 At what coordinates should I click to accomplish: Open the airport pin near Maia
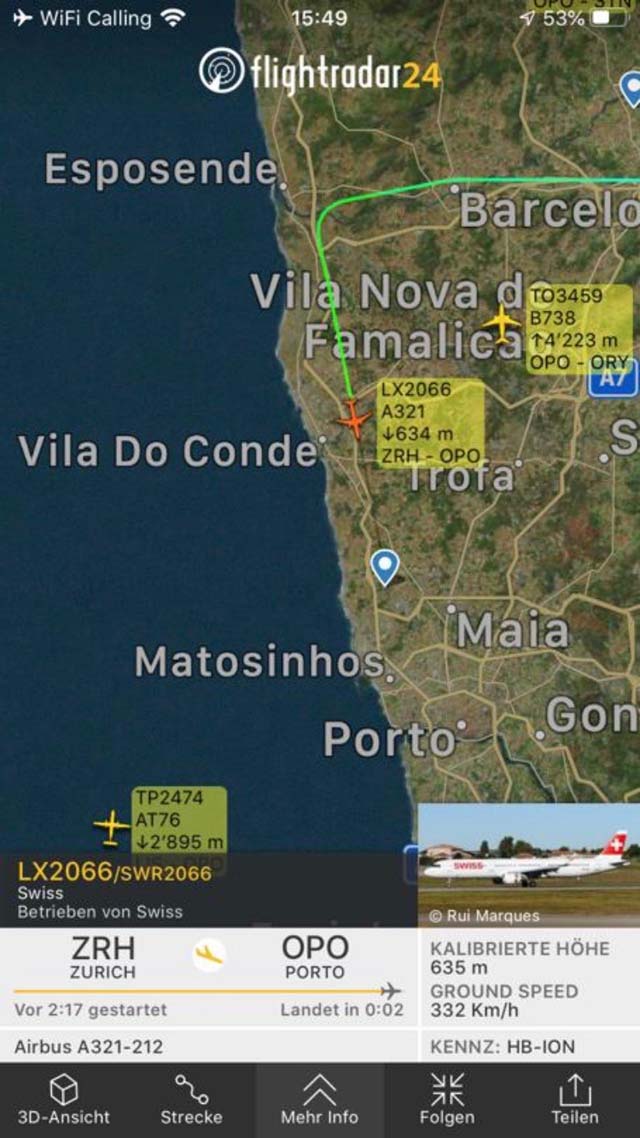[x=385, y=567]
